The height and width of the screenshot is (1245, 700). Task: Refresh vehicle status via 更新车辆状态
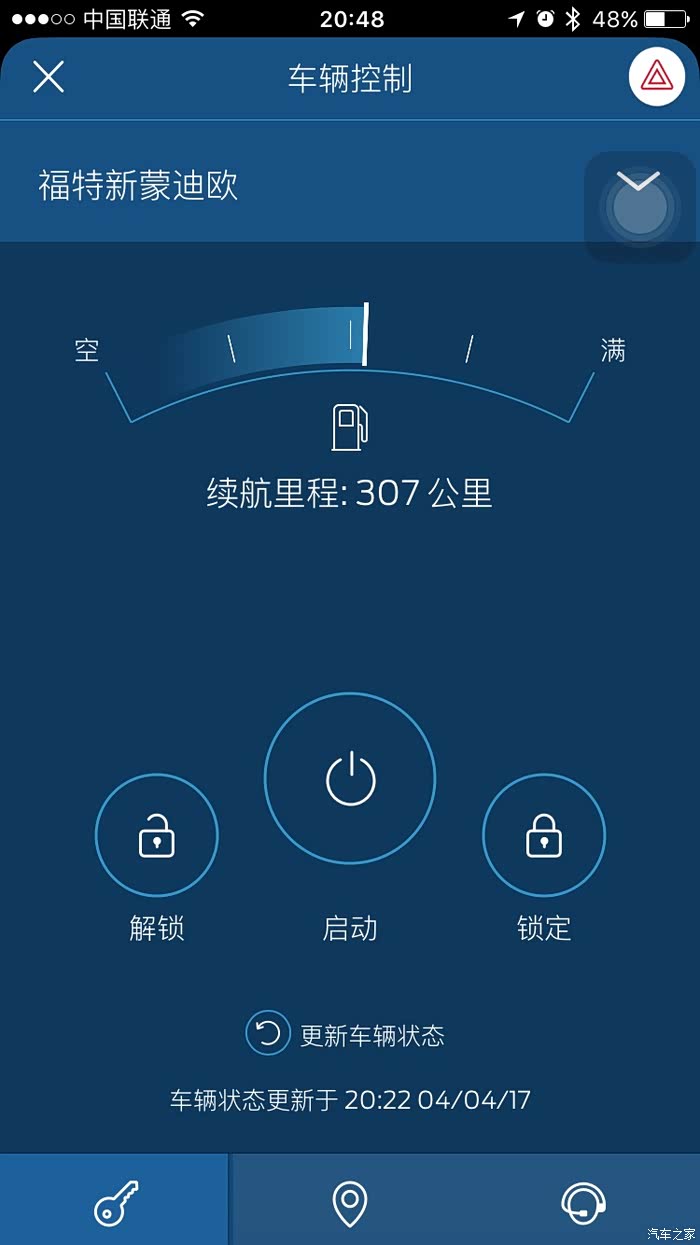pyautogui.click(x=346, y=1035)
